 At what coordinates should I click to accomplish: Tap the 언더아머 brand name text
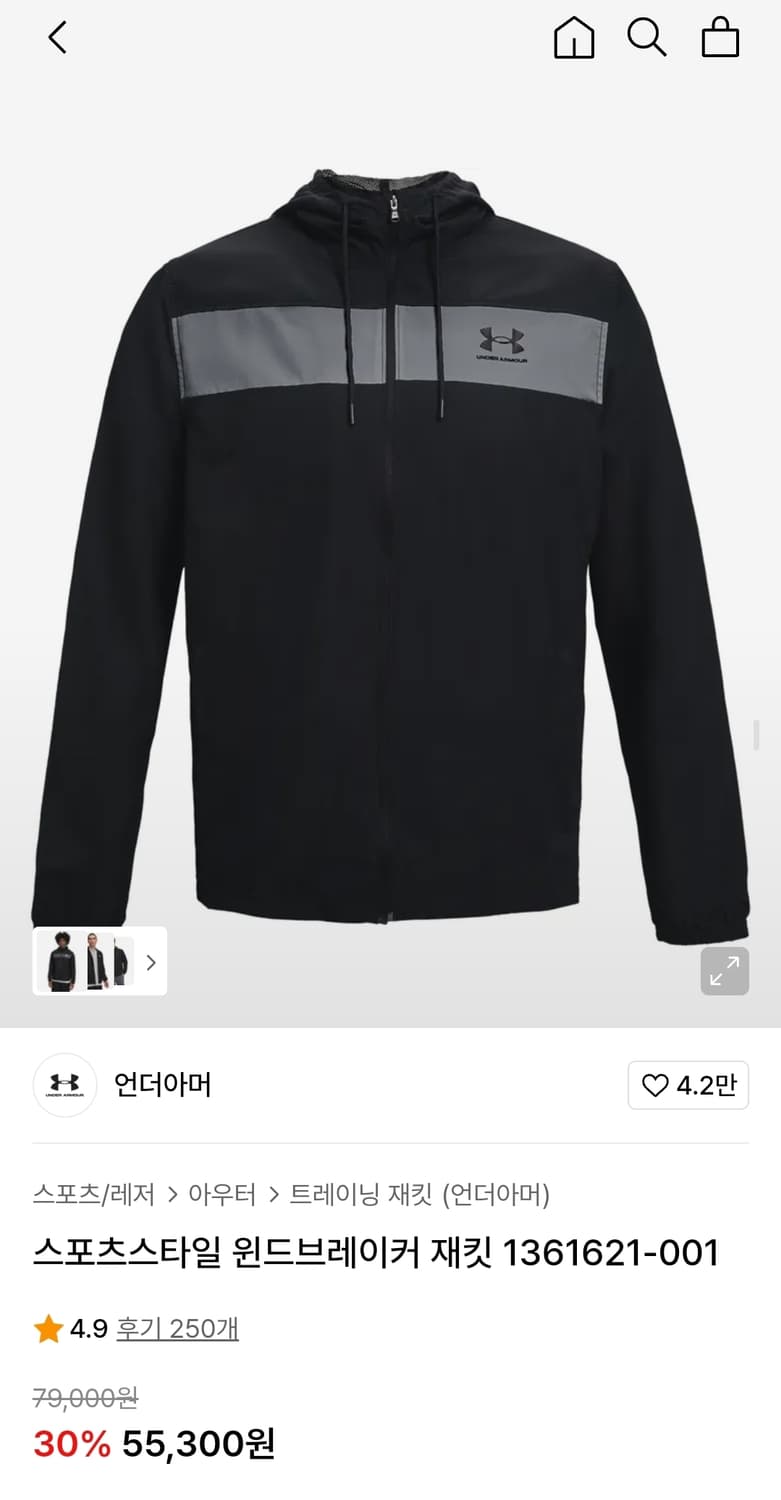(163, 1084)
